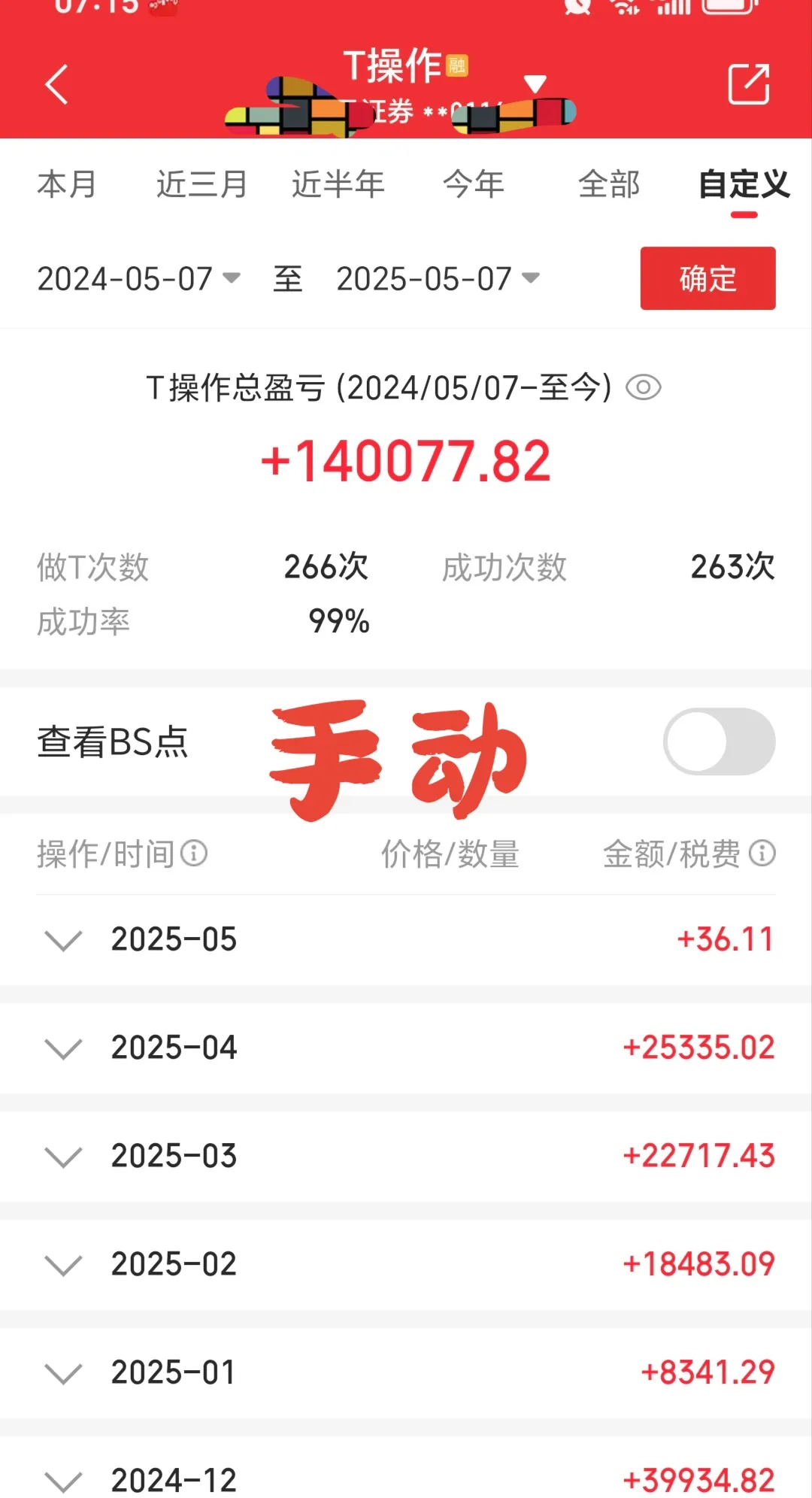
Task: Open the account selector arrow under T操作 title
Action: tap(535, 85)
